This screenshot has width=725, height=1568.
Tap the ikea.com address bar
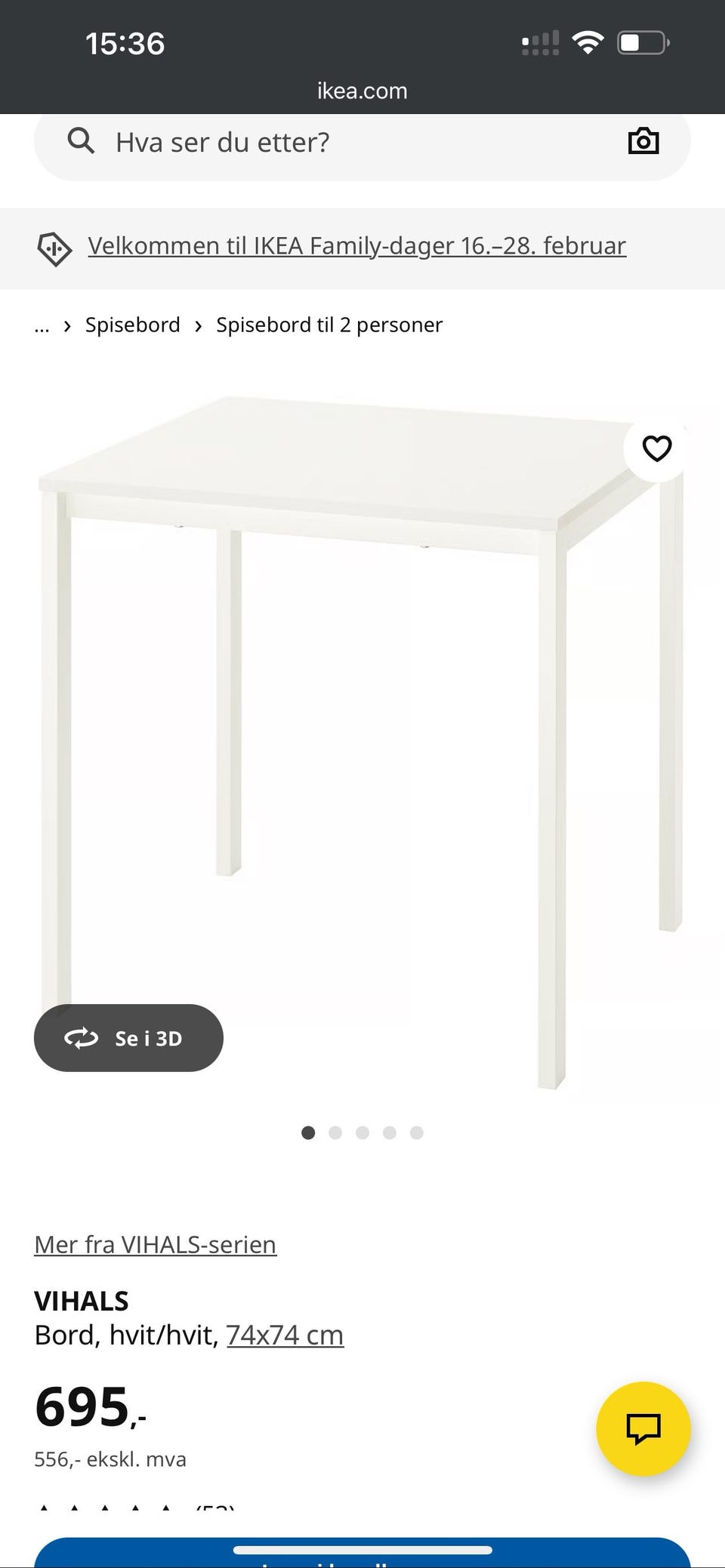click(362, 91)
